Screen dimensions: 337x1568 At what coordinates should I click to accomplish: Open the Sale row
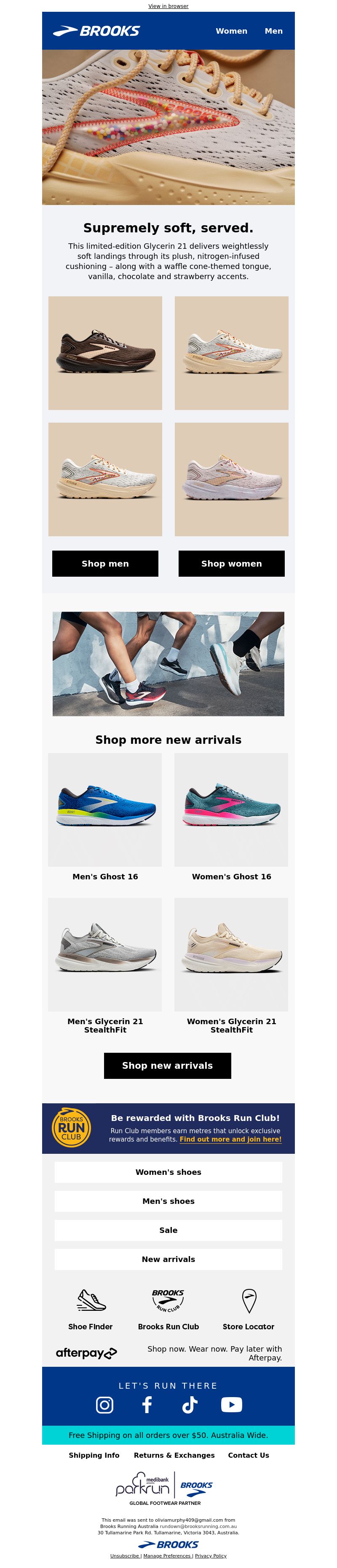(168, 1230)
